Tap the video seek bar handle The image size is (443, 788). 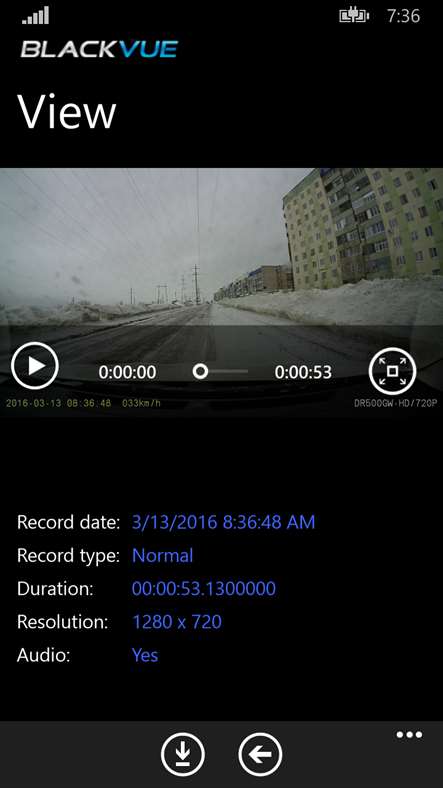200,371
